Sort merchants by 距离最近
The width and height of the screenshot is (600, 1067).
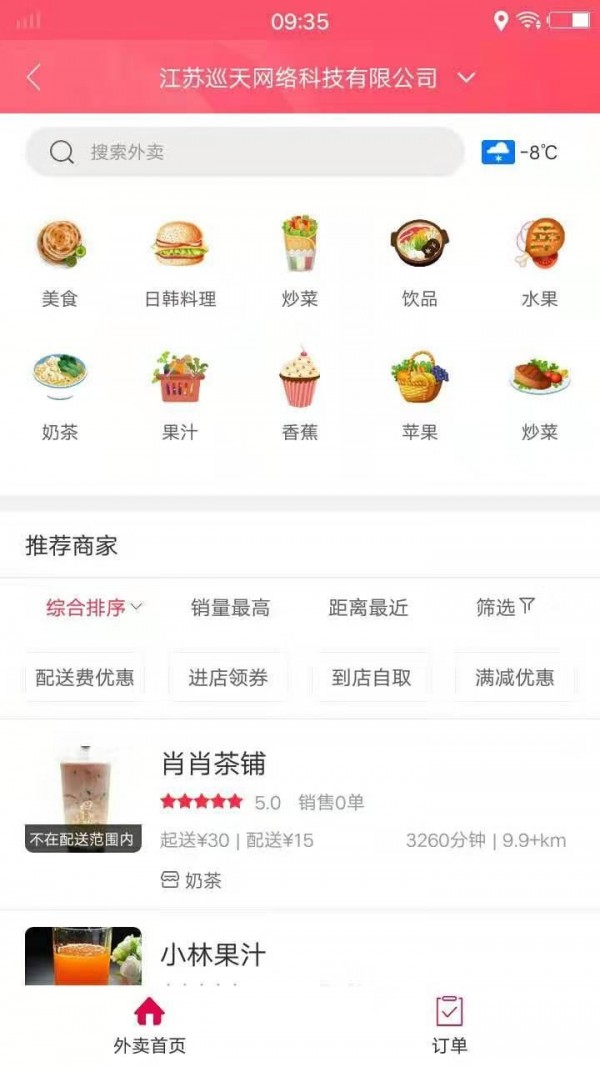click(x=368, y=607)
